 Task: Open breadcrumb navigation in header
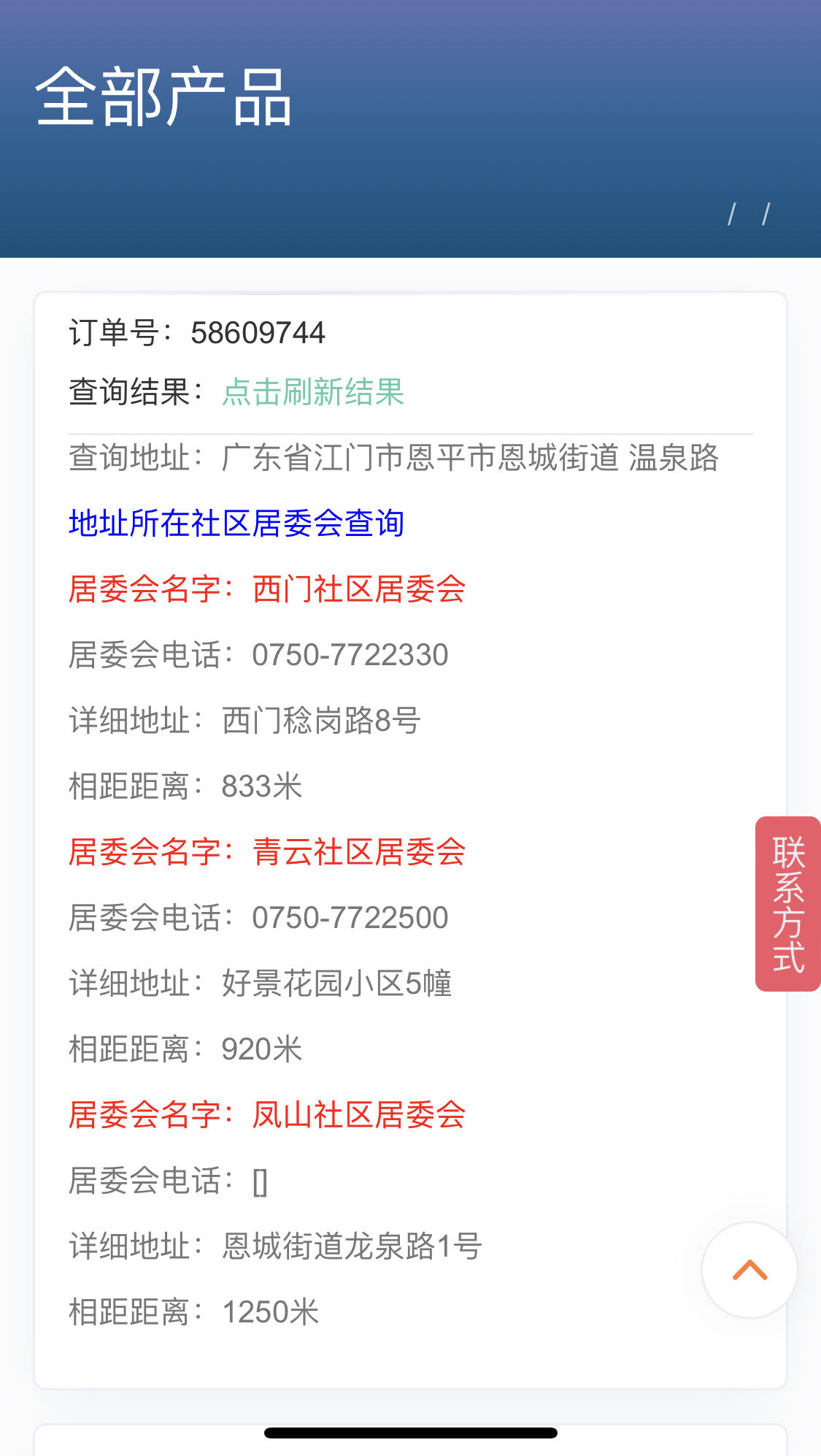pyautogui.click(x=748, y=213)
